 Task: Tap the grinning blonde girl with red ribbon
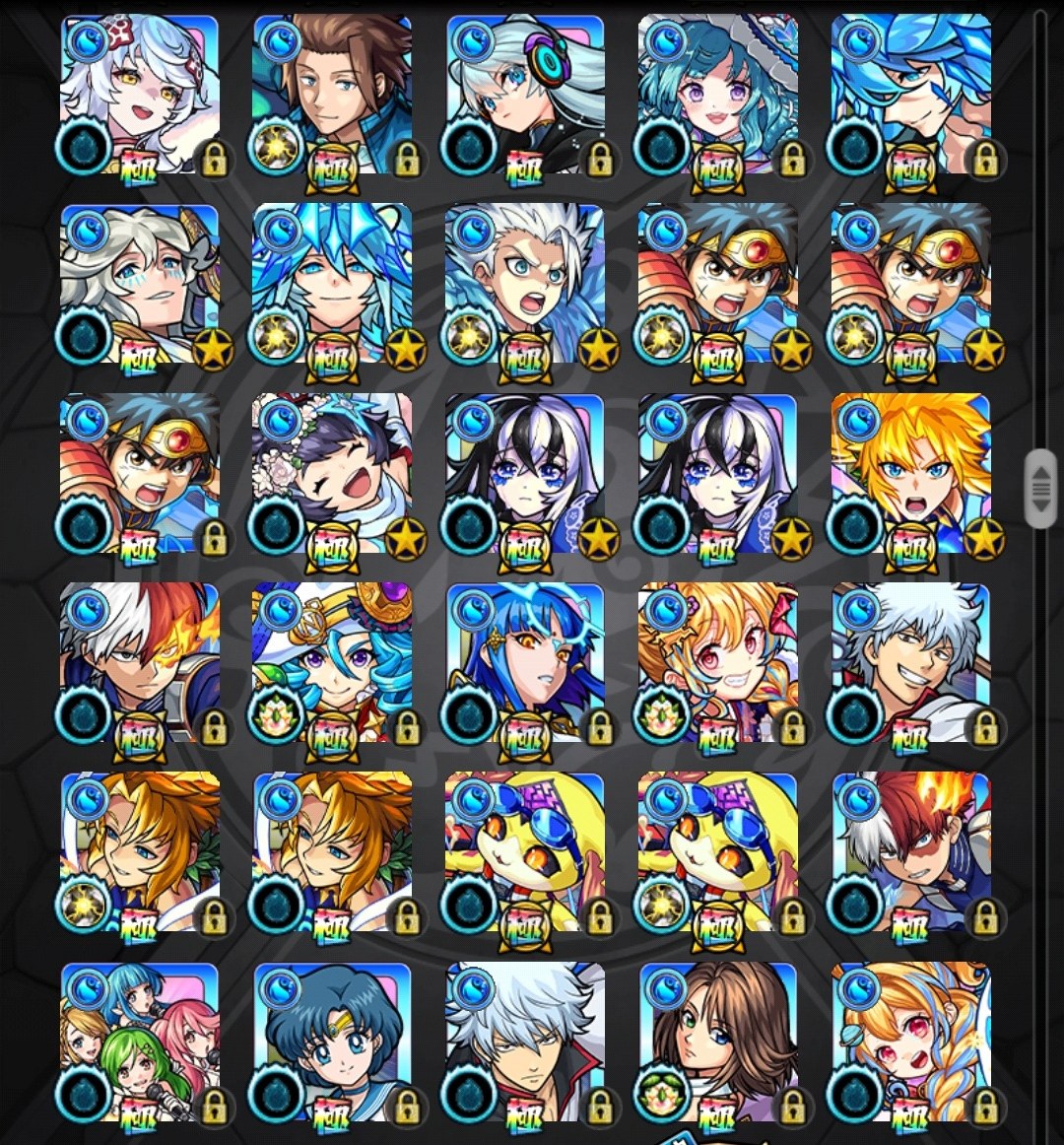(x=718, y=662)
